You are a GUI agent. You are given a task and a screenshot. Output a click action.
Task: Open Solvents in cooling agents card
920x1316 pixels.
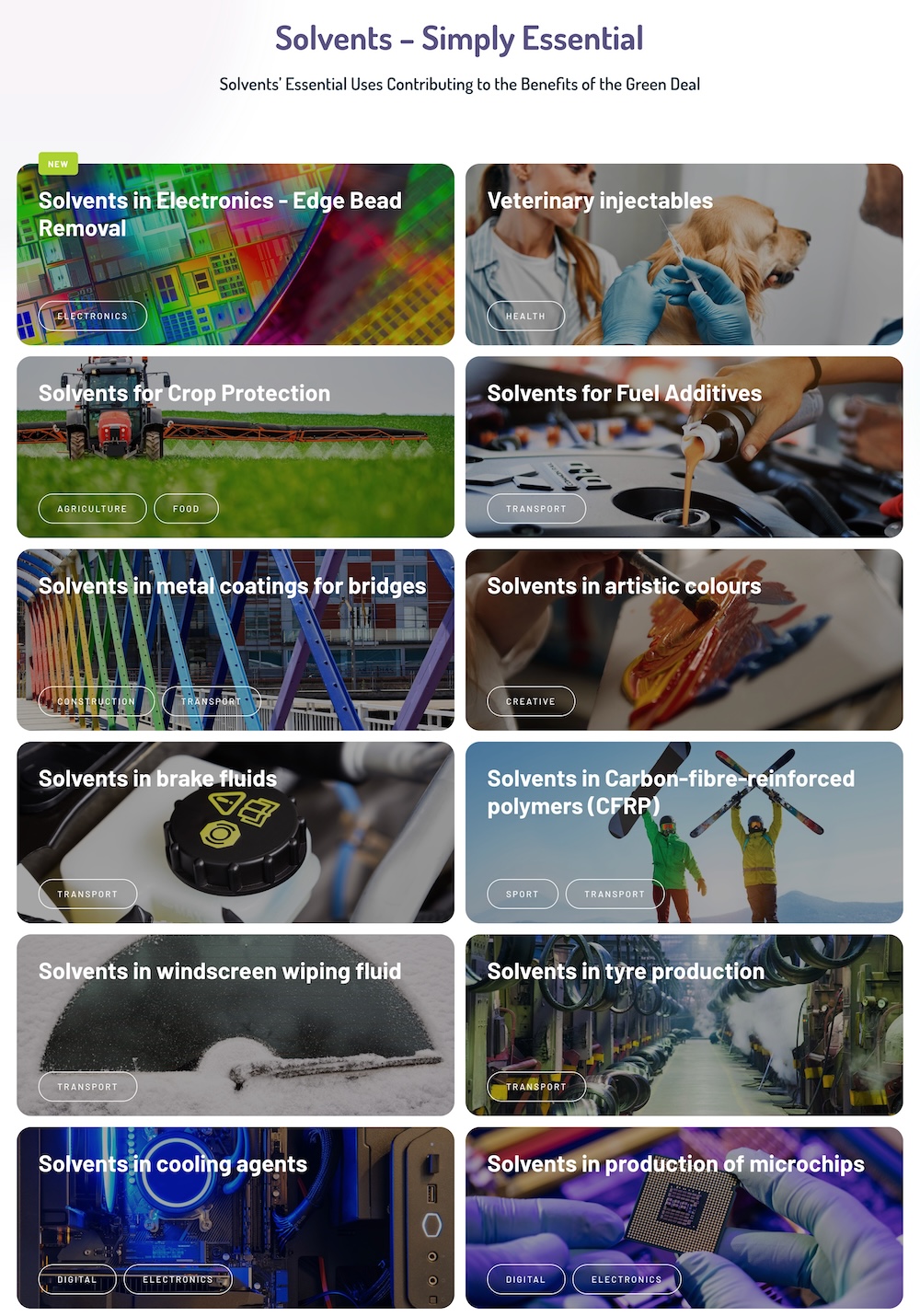click(172, 1164)
